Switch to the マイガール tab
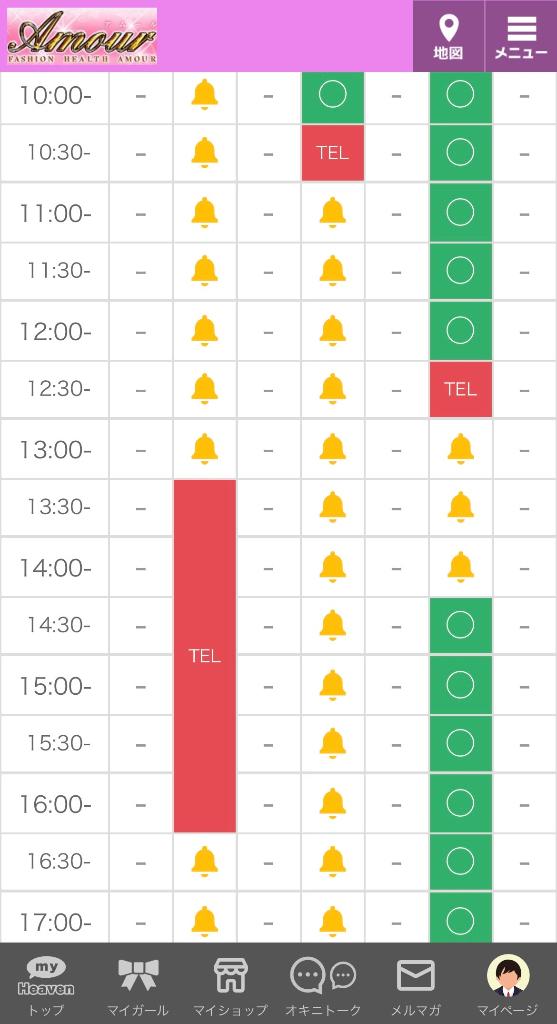Viewport: 557px width, 1024px height. coord(138,984)
